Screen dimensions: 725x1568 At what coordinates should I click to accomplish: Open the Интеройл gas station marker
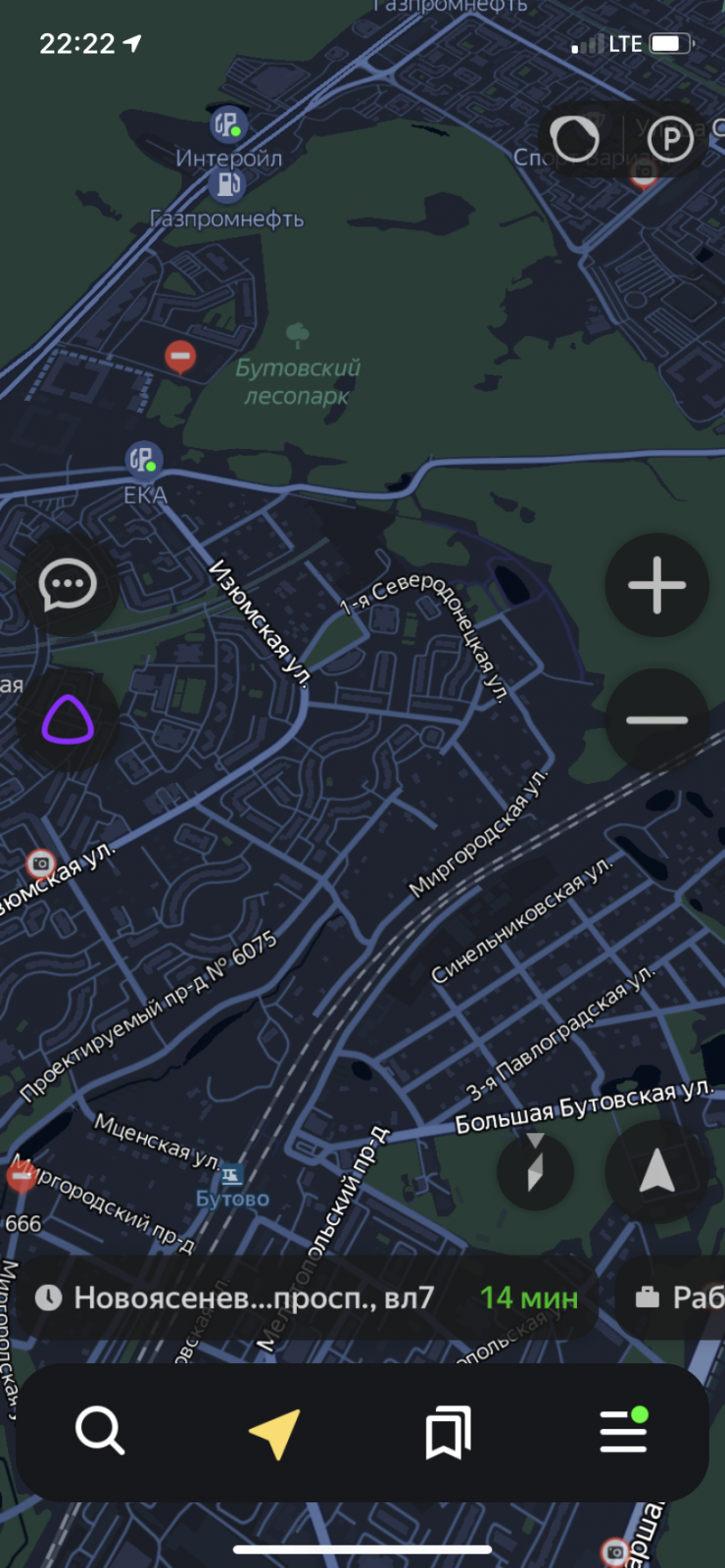pyautogui.click(x=229, y=124)
